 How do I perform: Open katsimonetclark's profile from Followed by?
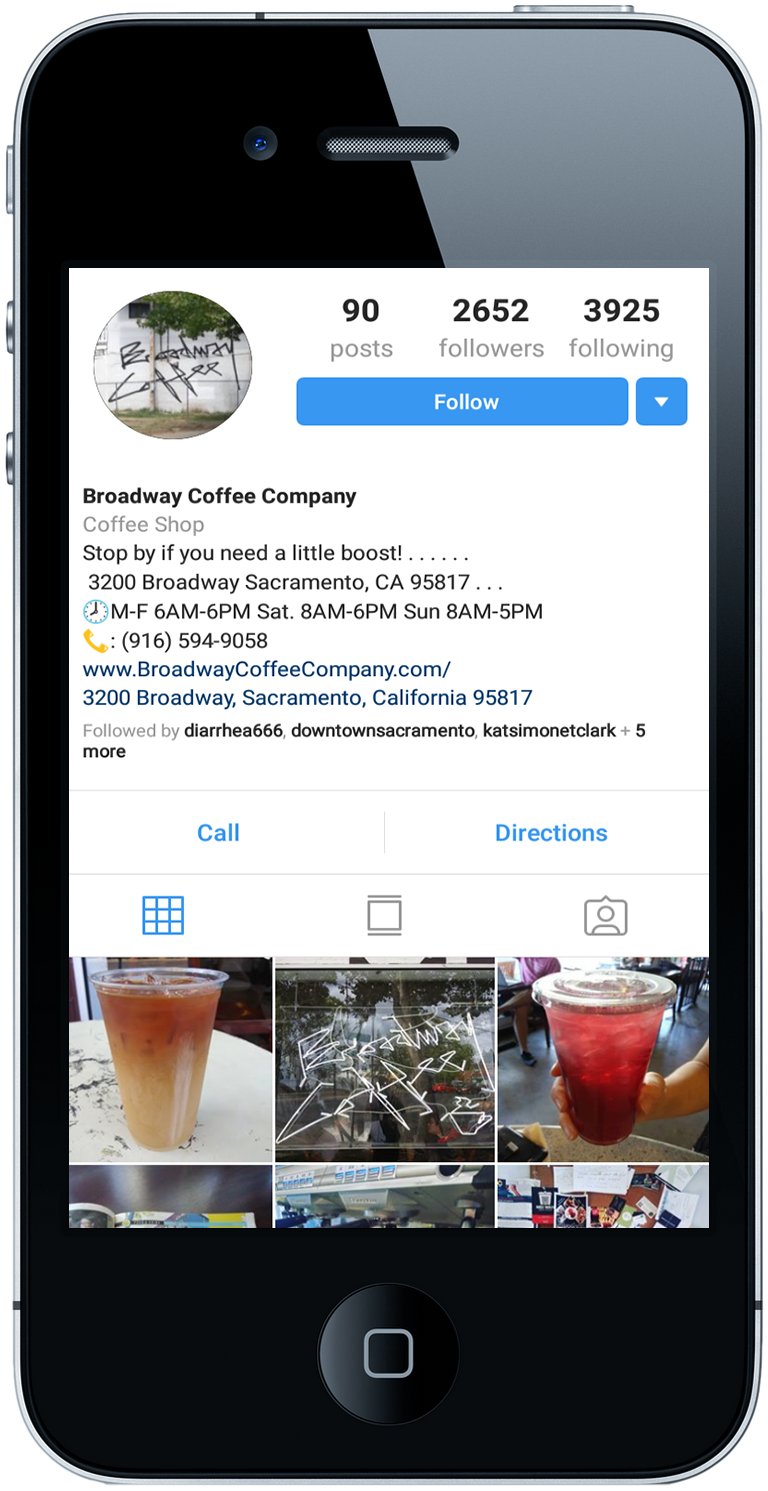(x=549, y=731)
